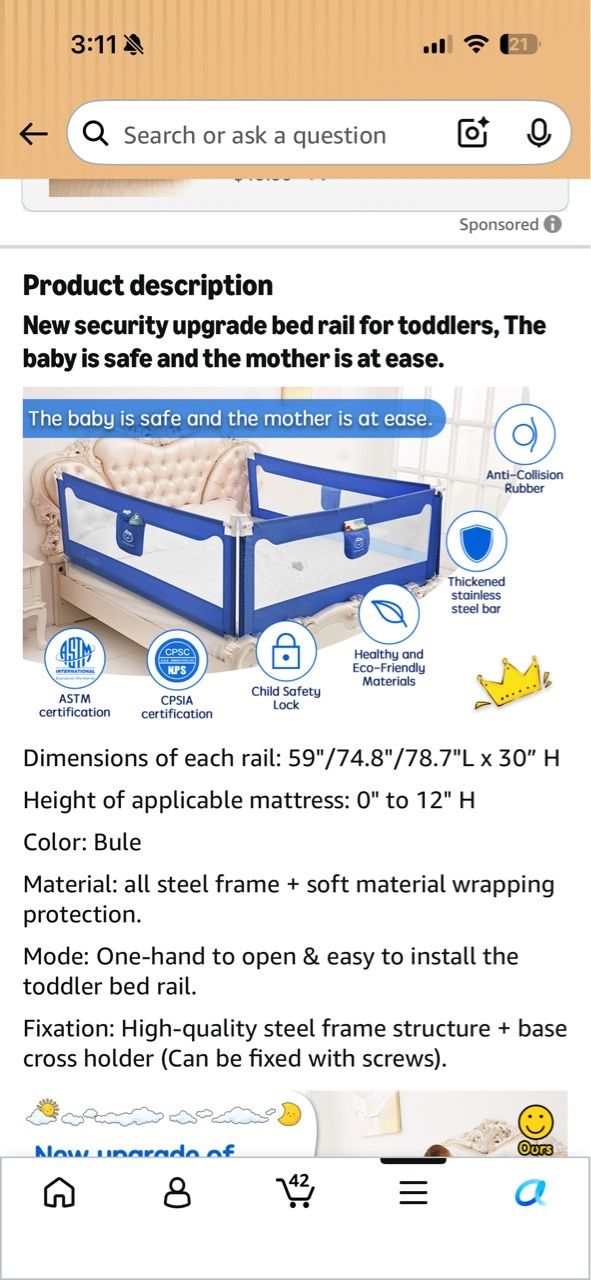This screenshot has height=1280, width=591.
Task: Start voice search with the microphone
Action: (x=539, y=133)
